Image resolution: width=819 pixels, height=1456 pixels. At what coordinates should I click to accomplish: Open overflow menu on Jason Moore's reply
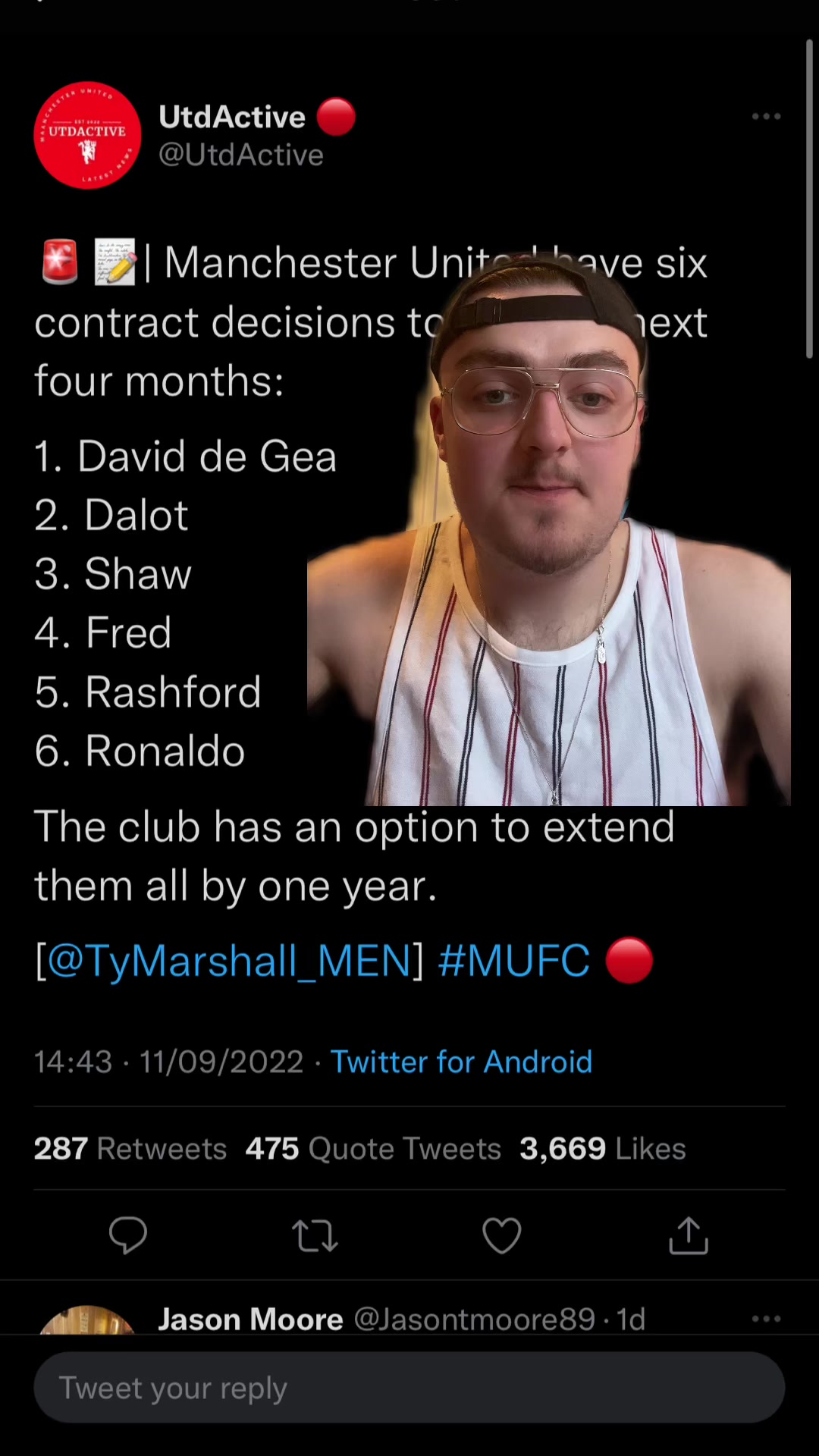[766, 1319]
